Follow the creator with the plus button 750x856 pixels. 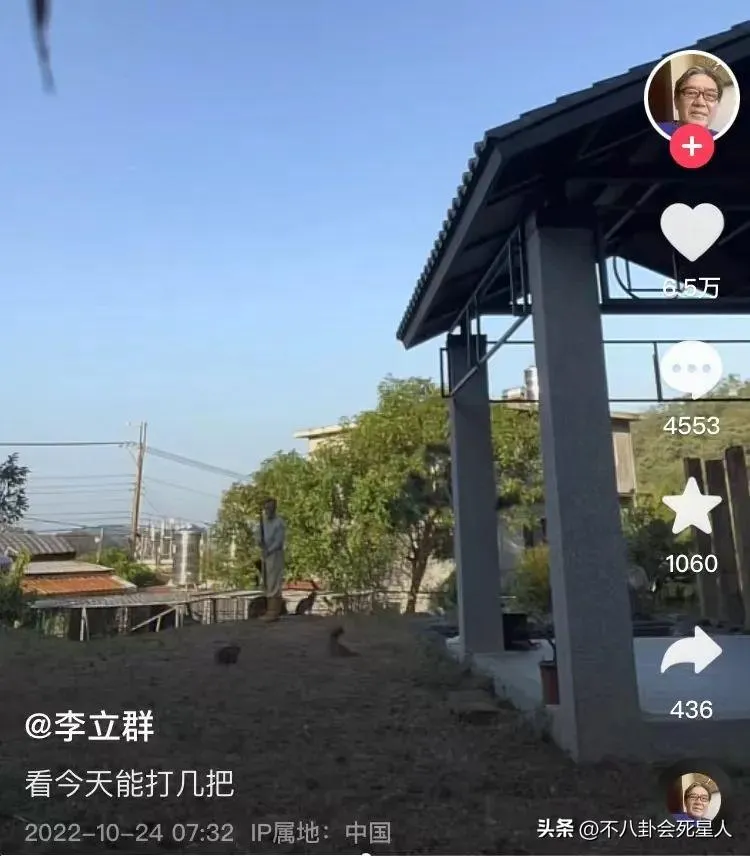pos(692,148)
